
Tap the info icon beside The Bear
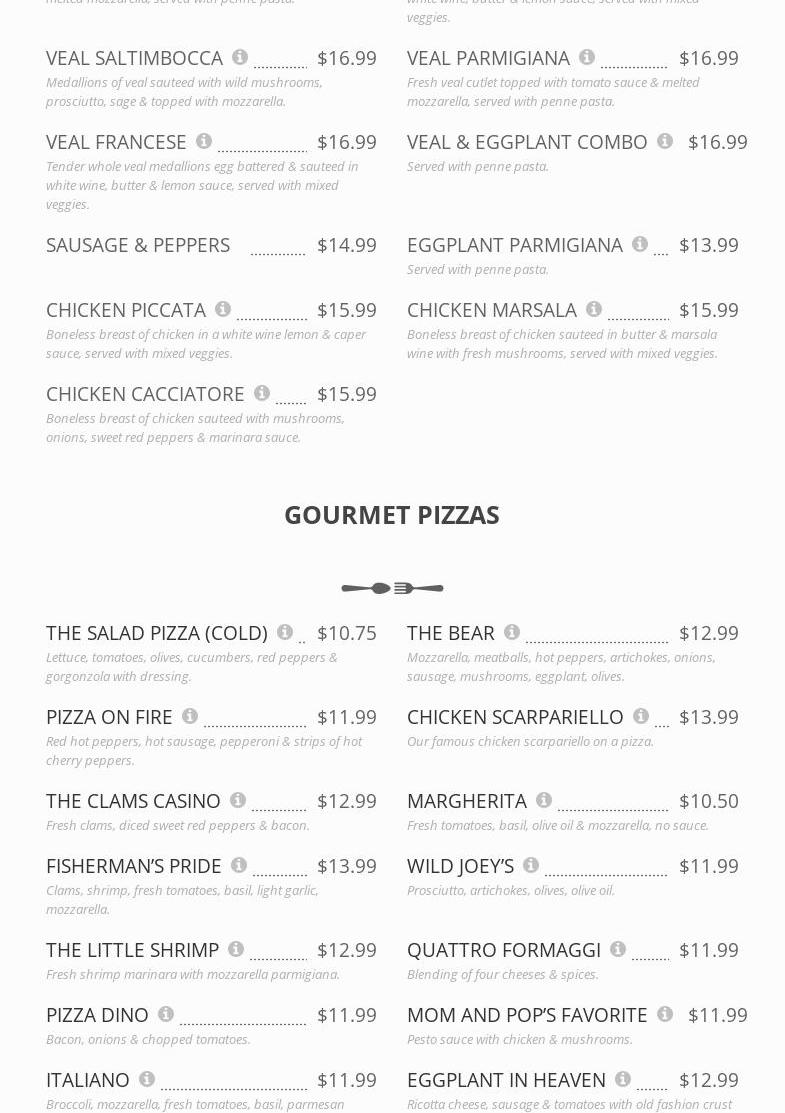point(512,632)
